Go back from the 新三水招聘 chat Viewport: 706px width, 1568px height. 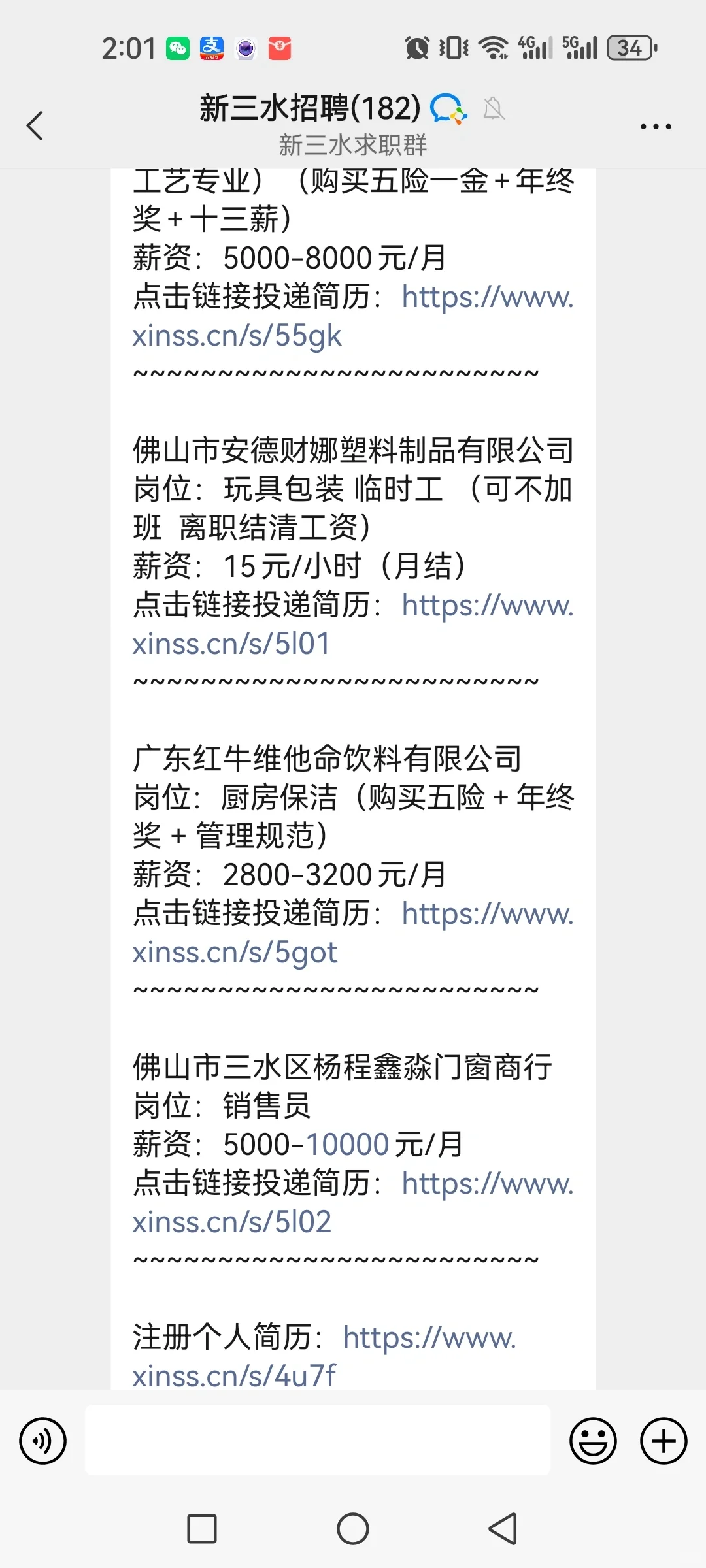[35, 125]
